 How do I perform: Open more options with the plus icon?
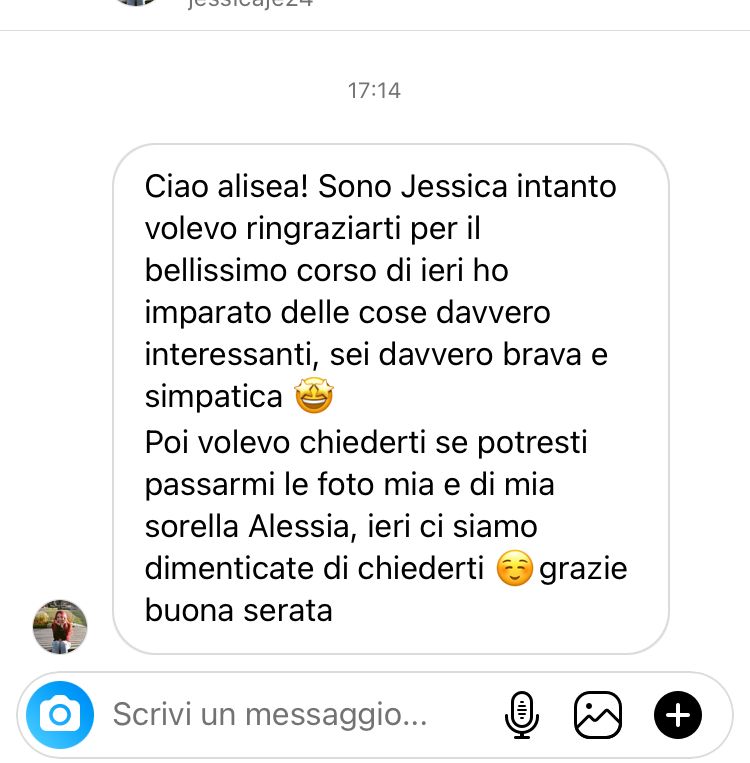pyautogui.click(x=678, y=715)
